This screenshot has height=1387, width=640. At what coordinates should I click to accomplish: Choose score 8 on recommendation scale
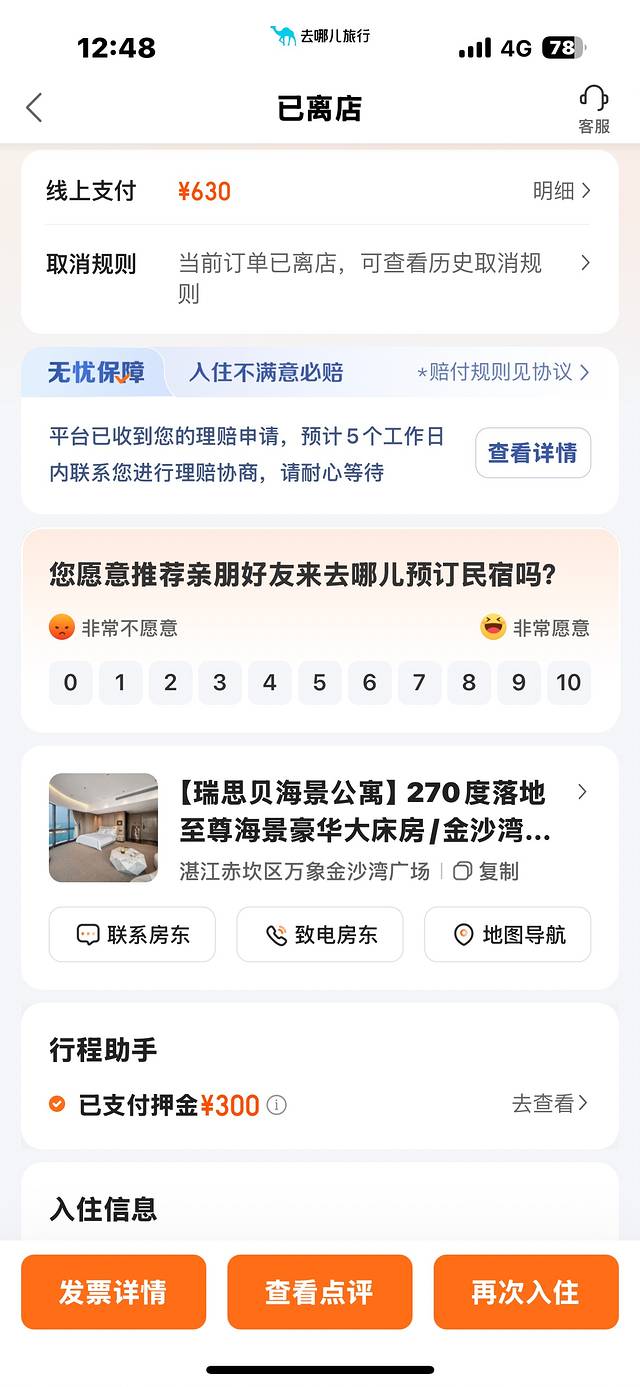[x=469, y=683]
